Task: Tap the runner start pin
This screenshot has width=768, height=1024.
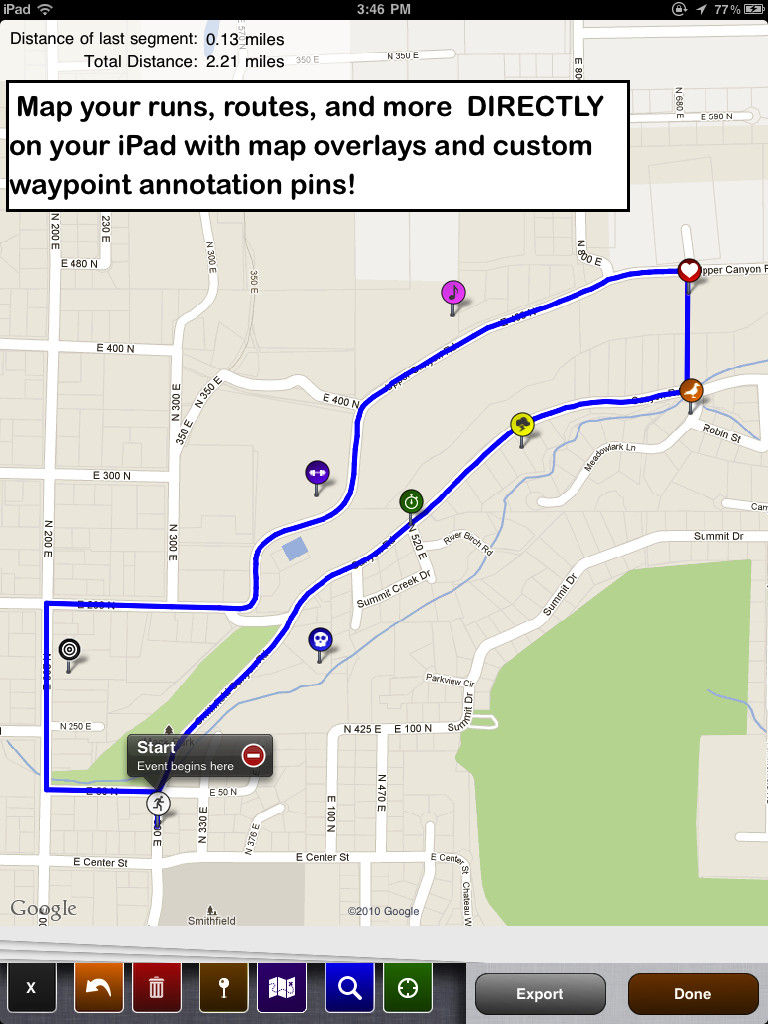Action: click(x=158, y=803)
